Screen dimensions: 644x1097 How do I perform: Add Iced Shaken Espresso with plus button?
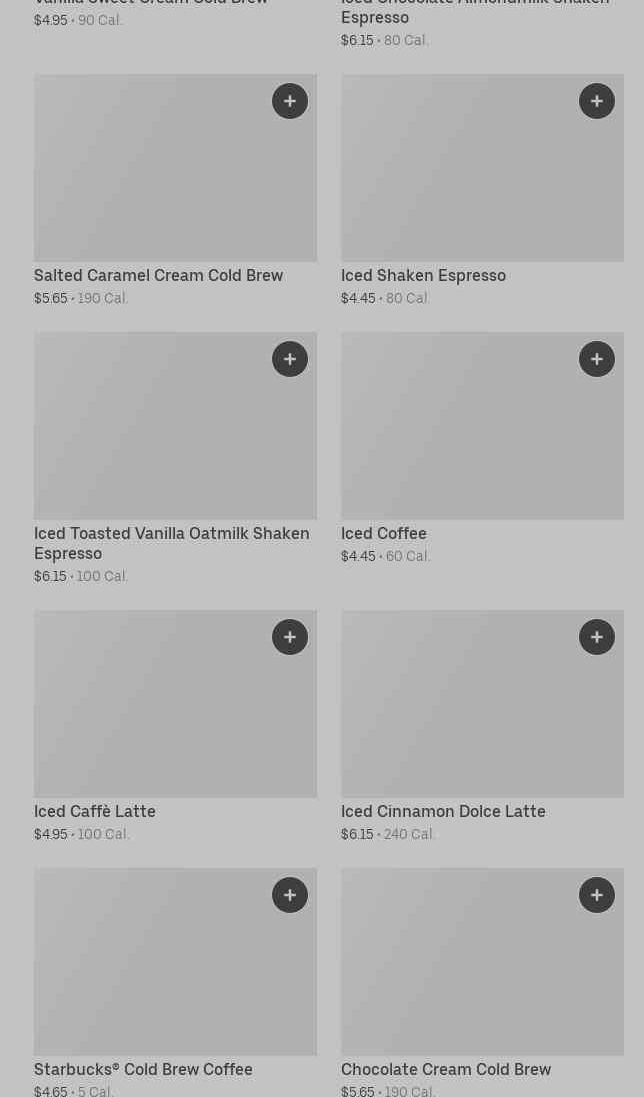pyautogui.click(x=596, y=101)
